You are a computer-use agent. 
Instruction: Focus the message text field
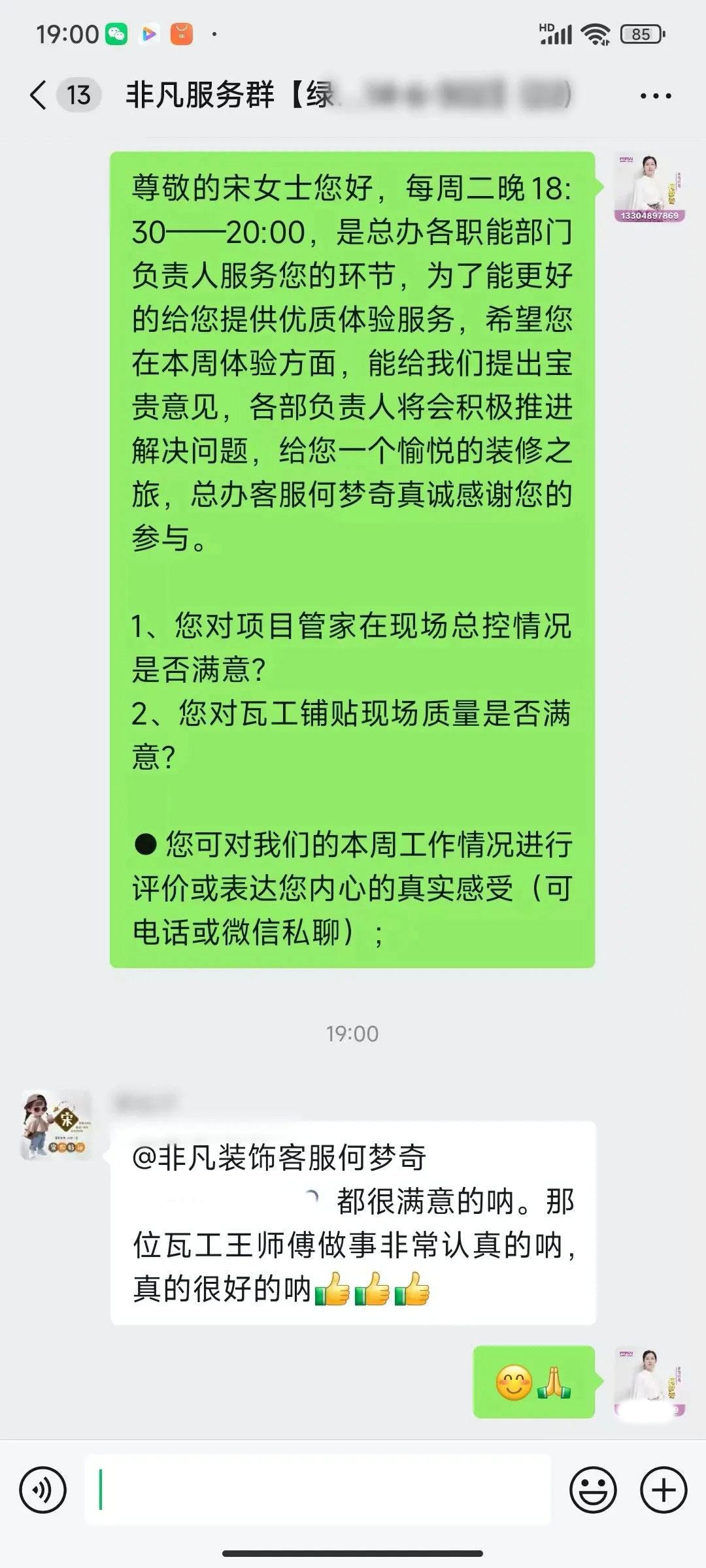coord(318,1491)
